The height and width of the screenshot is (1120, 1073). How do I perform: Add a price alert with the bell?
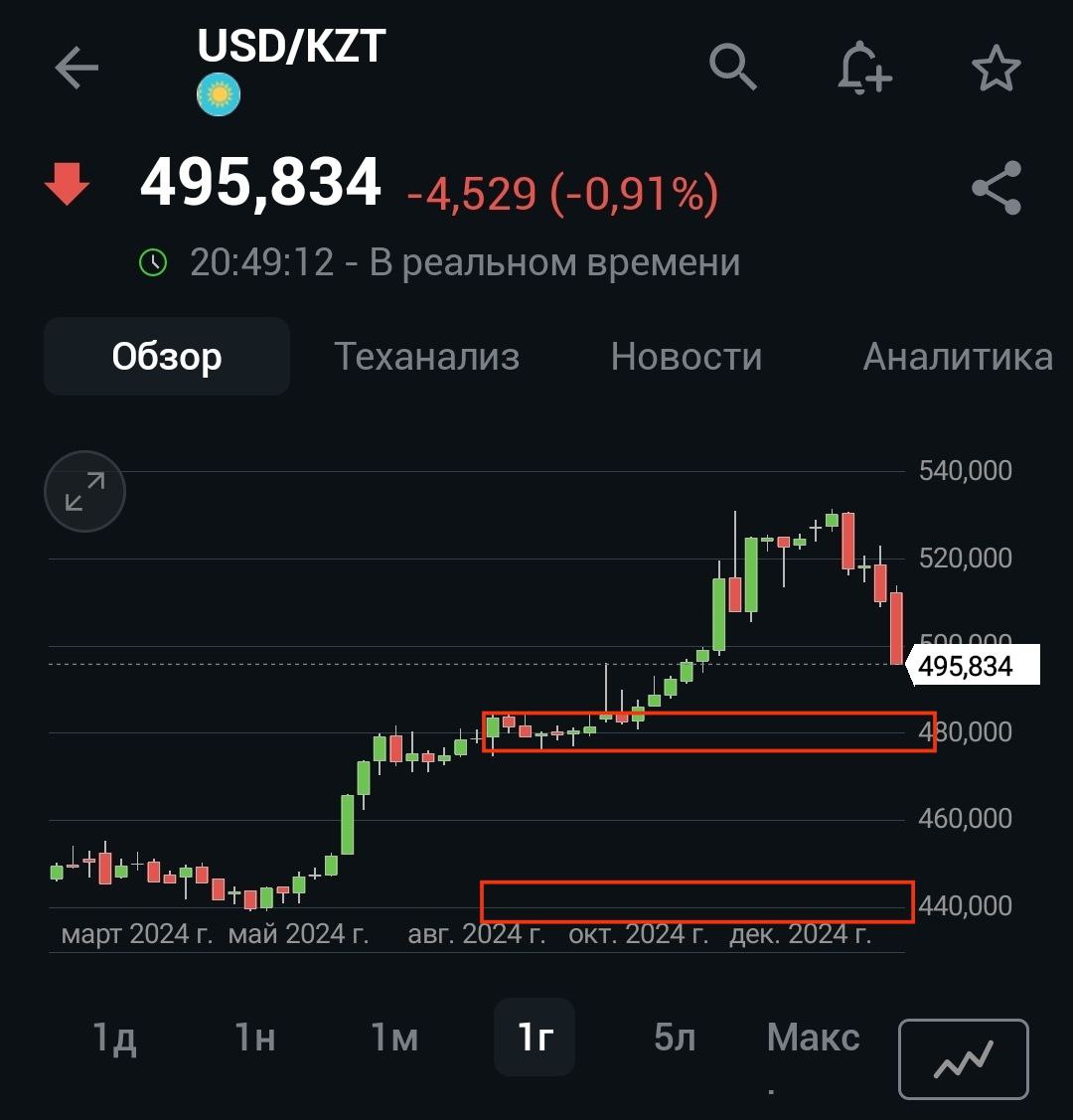(x=864, y=68)
